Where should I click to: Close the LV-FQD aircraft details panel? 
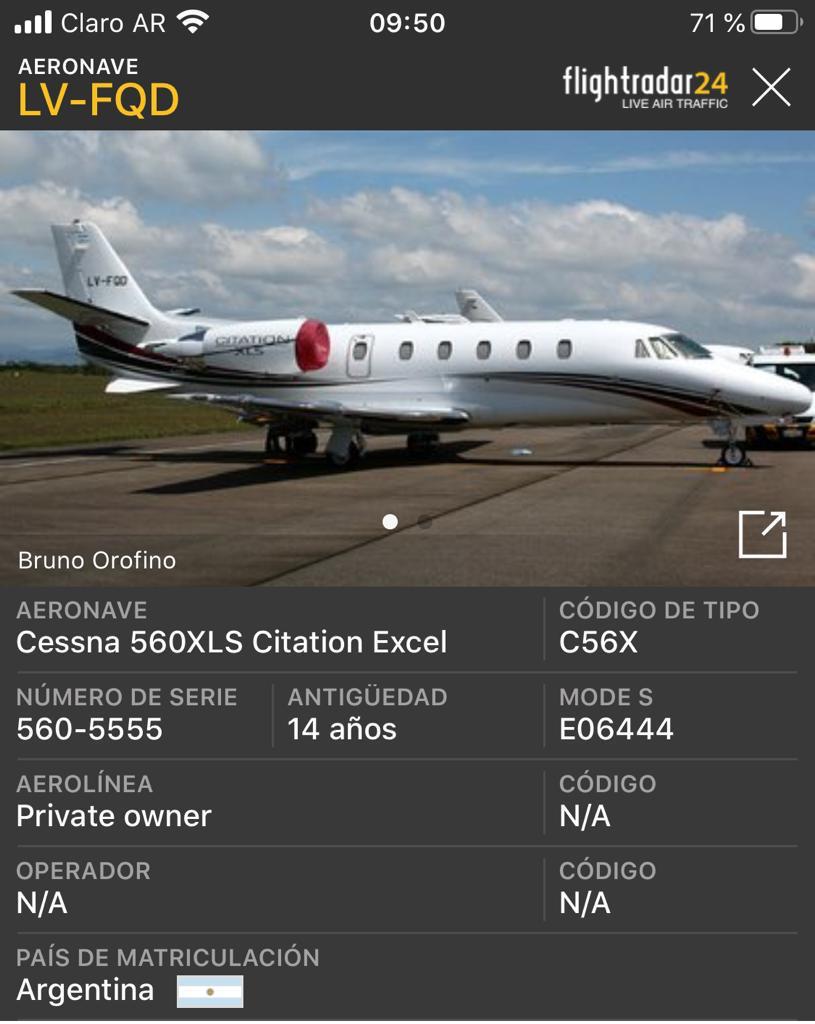click(x=771, y=88)
